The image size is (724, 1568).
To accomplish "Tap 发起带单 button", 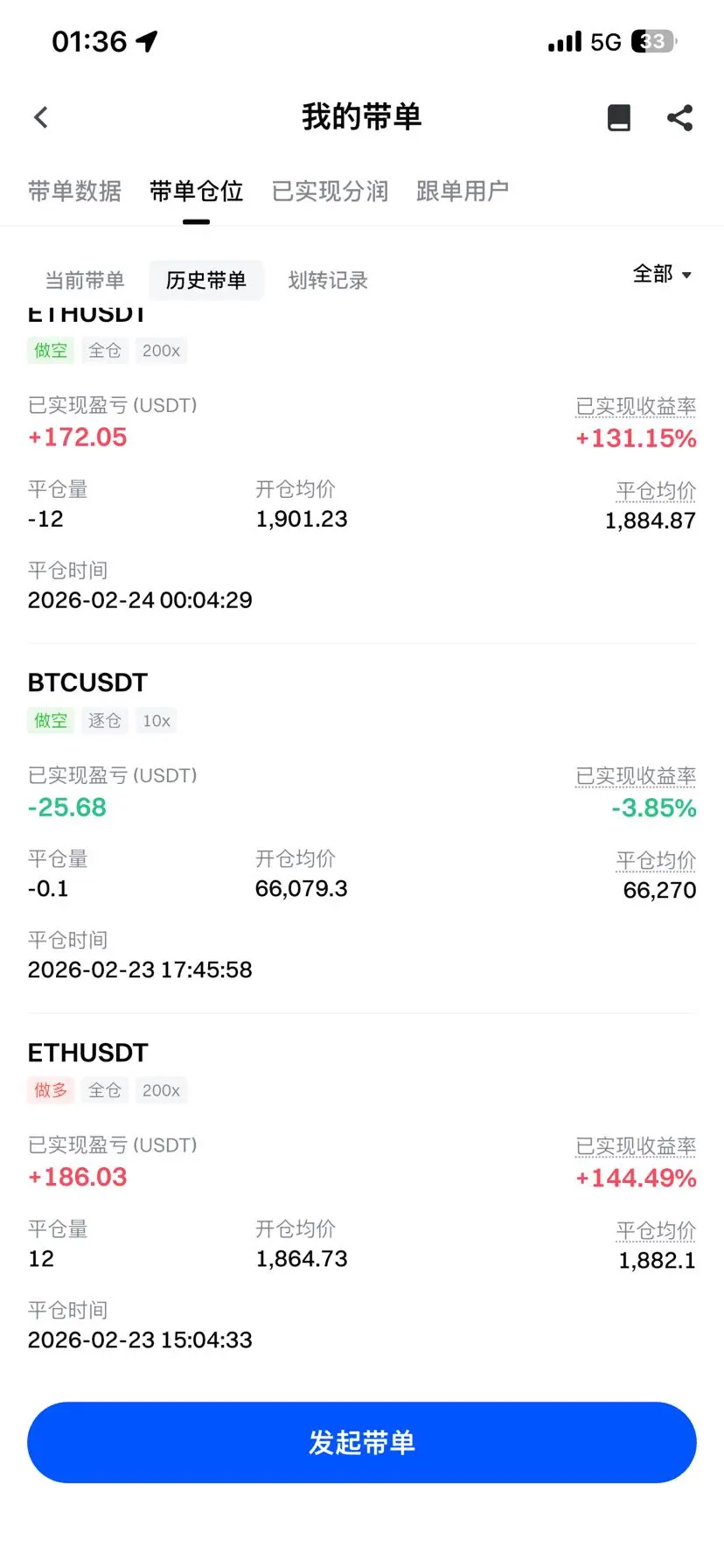I will [x=361, y=1442].
